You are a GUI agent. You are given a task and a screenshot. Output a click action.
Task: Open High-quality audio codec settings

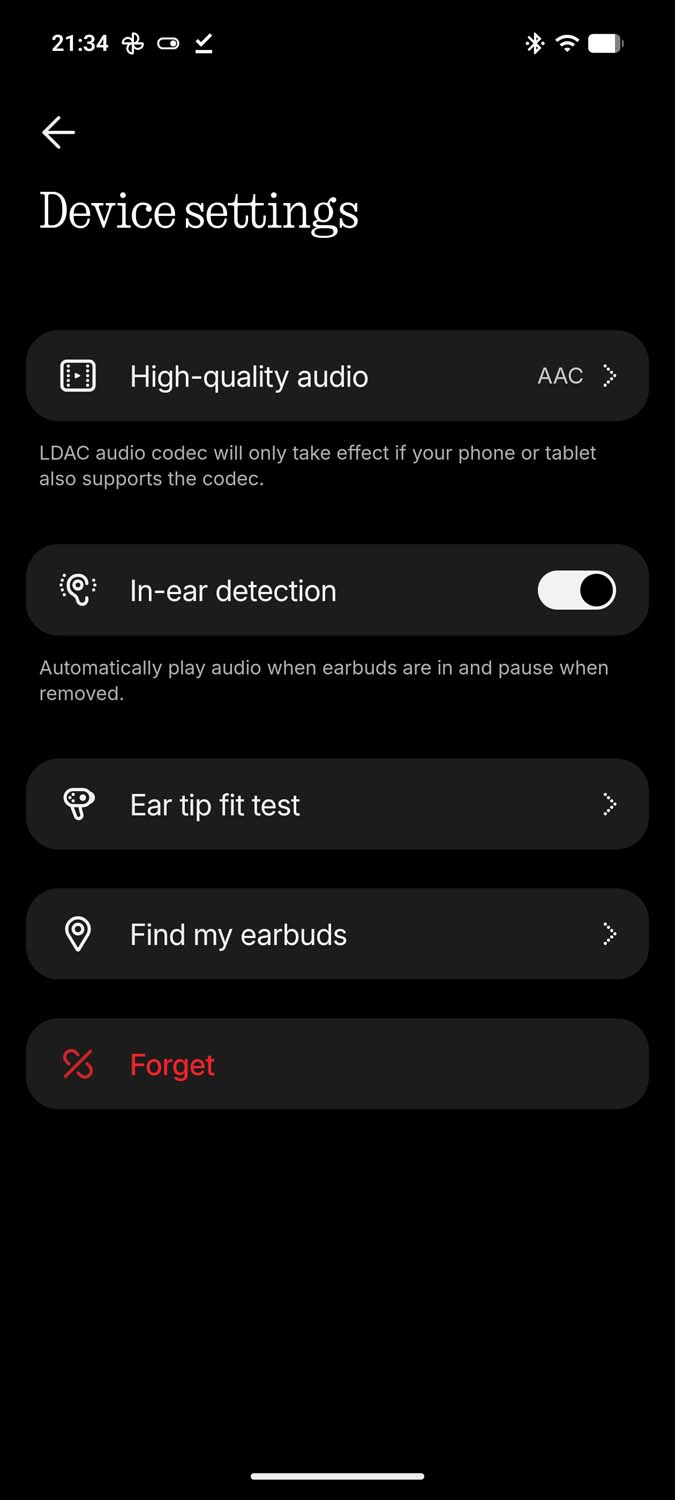click(337, 376)
